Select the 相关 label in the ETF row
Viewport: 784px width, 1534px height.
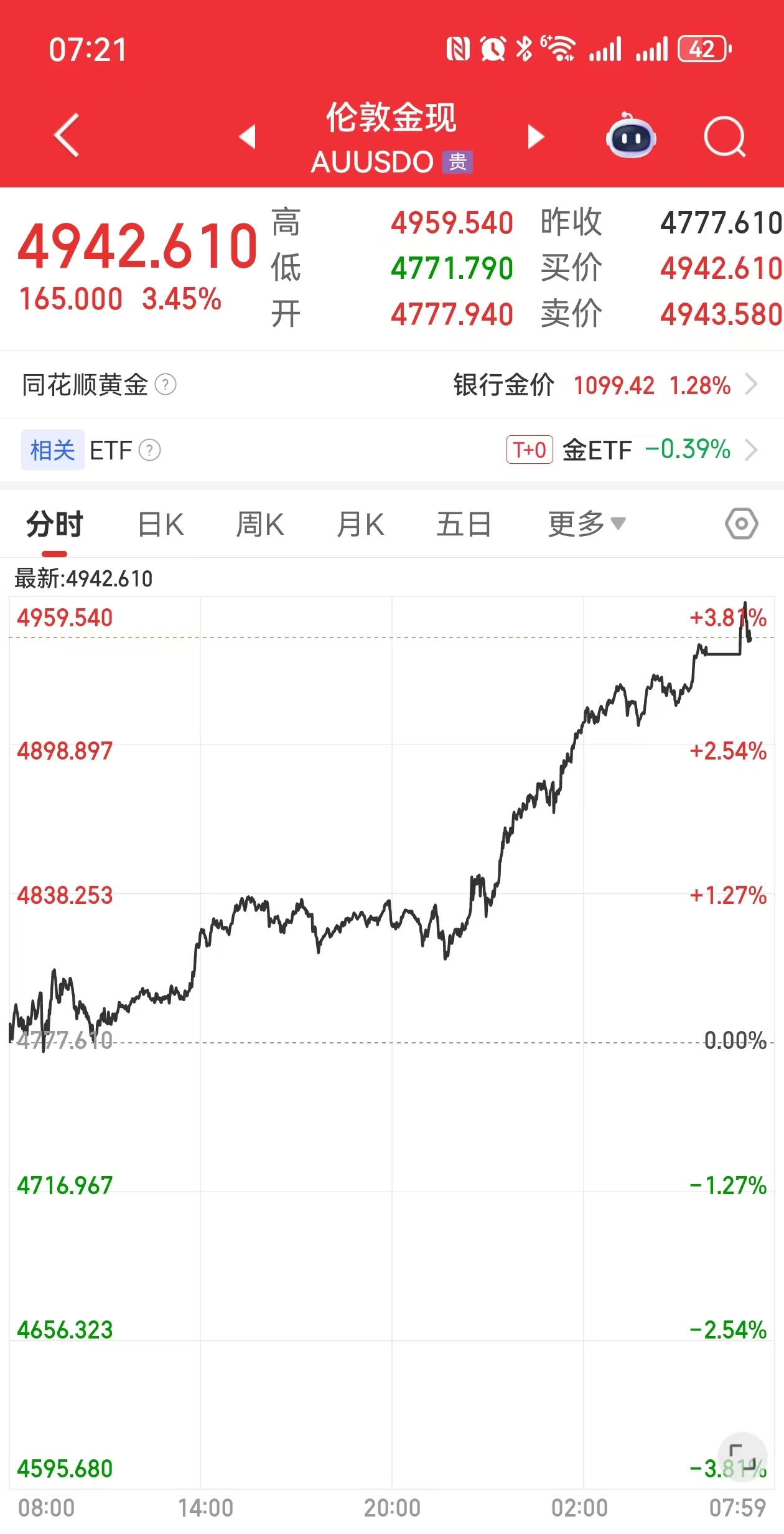click(52, 449)
